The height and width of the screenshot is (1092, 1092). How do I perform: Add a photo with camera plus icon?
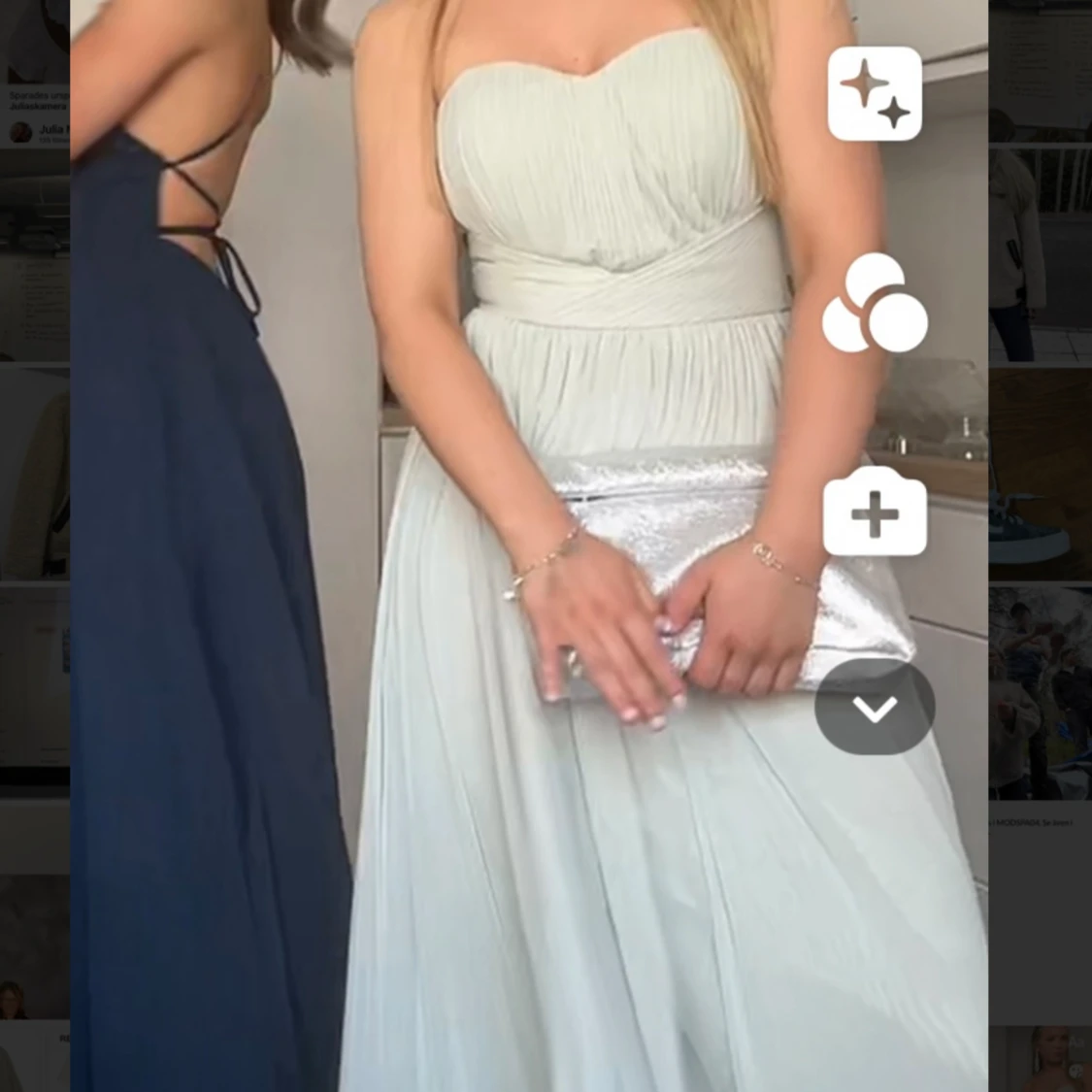pyautogui.click(x=875, y=513)
